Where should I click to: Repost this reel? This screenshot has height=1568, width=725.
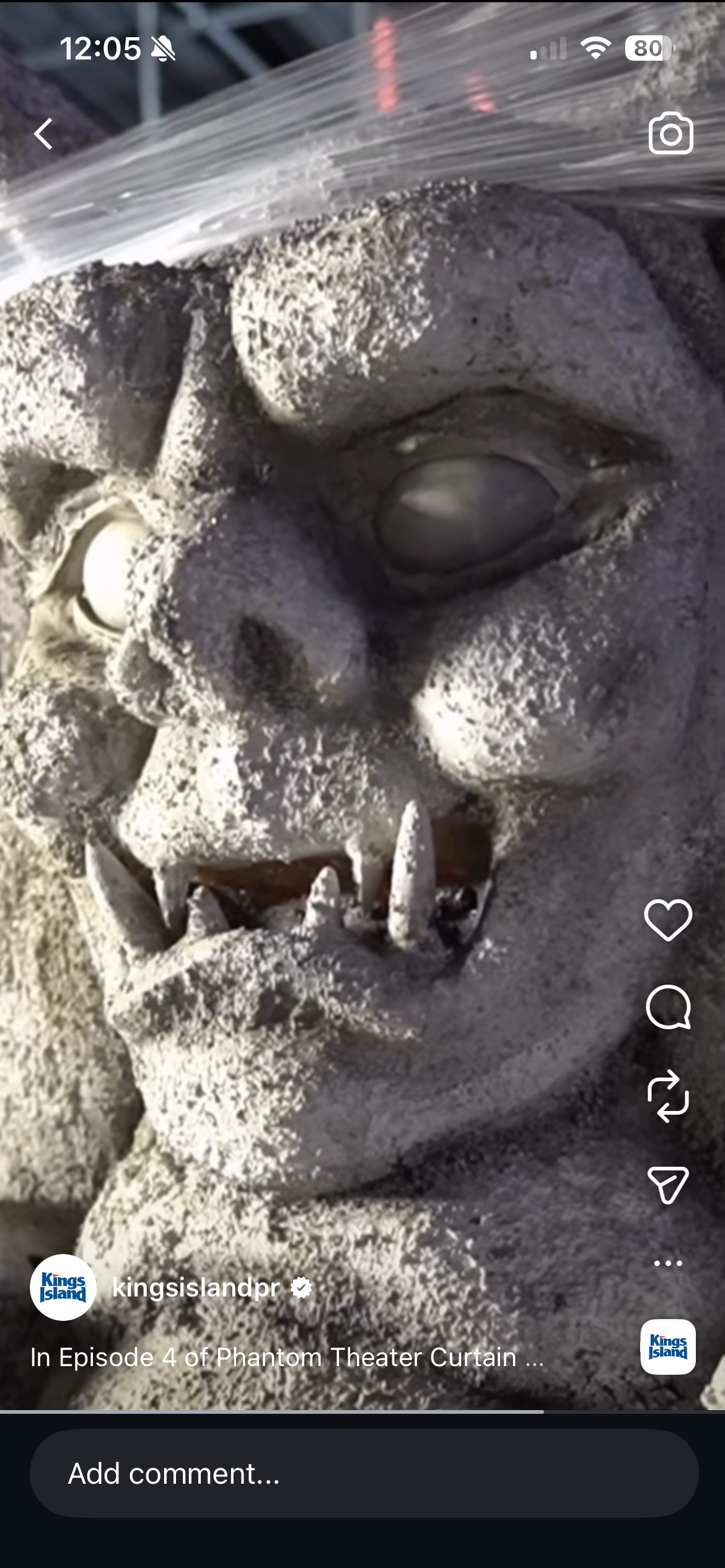(x=668, y=1096)
